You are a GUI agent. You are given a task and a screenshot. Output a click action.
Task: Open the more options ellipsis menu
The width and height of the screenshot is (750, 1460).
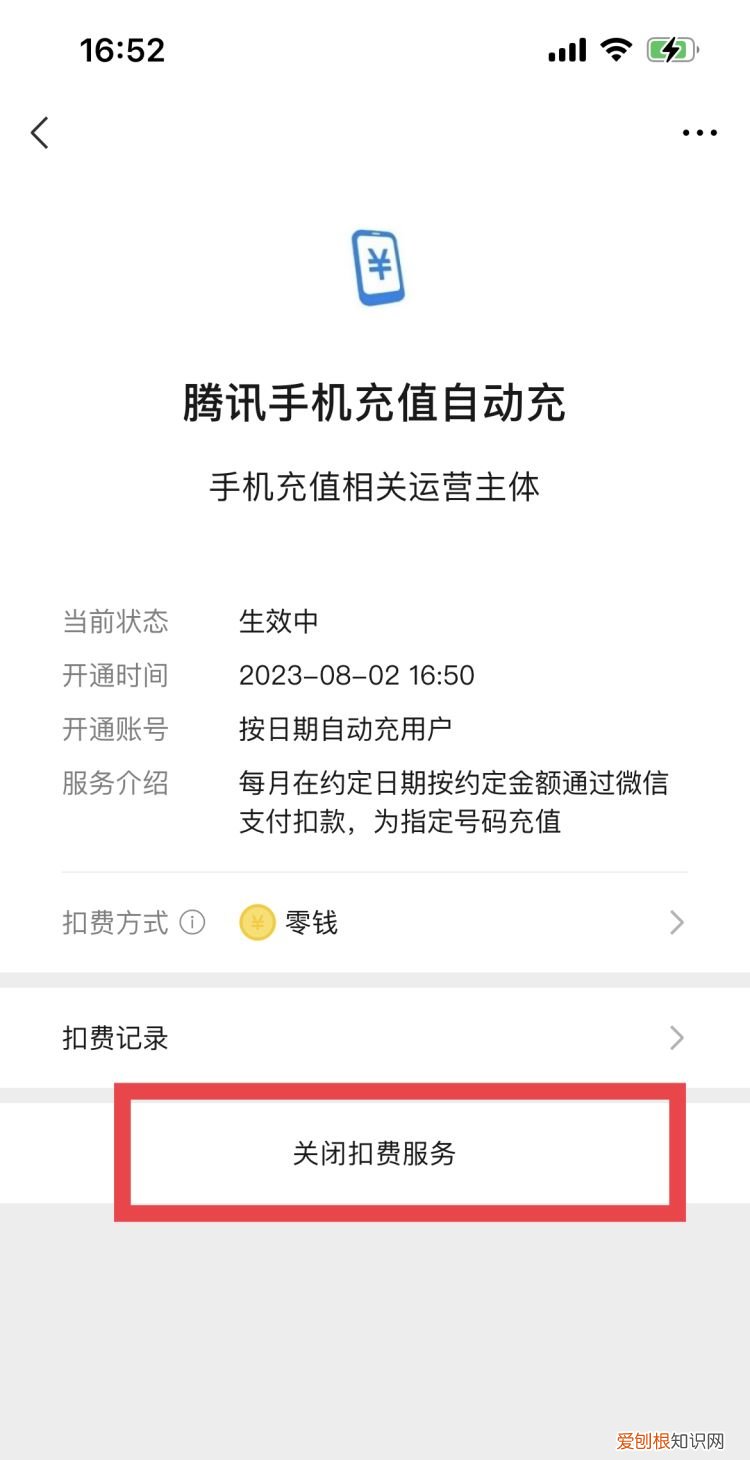(698, 132)
